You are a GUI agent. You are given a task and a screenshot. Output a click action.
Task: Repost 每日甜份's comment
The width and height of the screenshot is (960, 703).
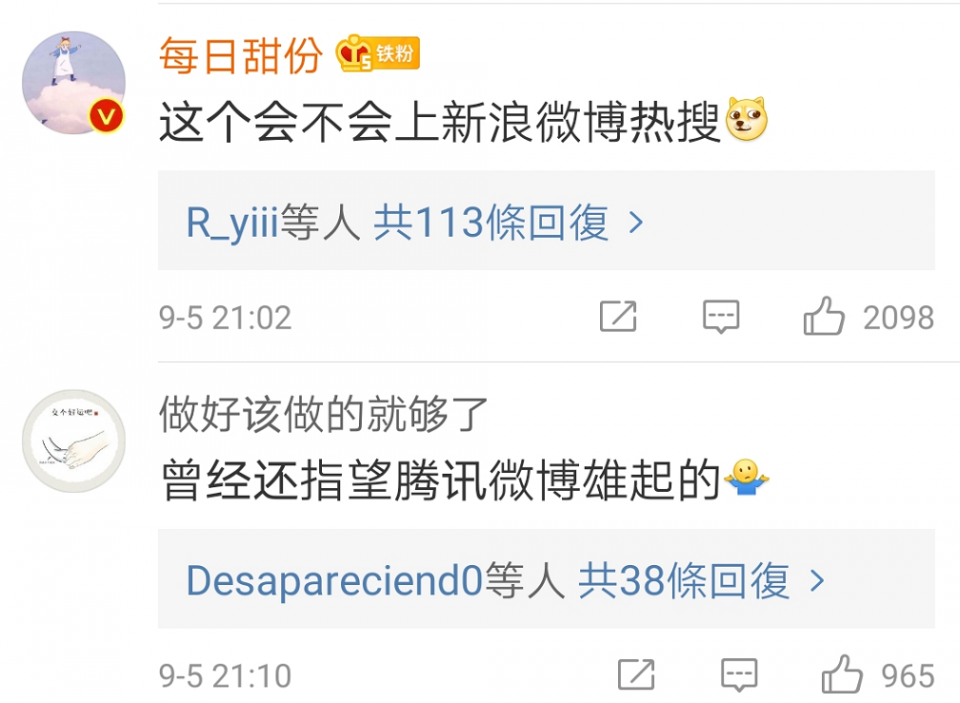click(x=618, y=317)
